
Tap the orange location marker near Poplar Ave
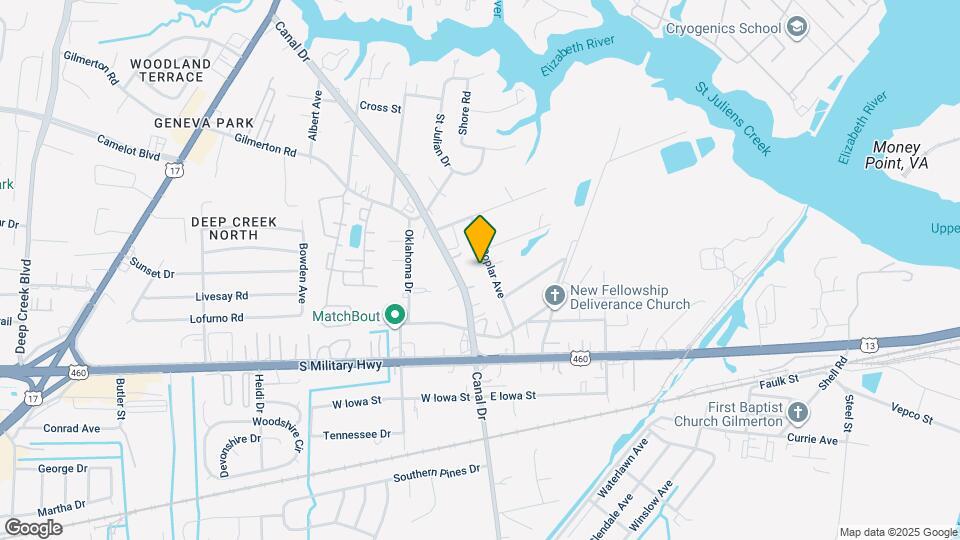coord(481,240)
